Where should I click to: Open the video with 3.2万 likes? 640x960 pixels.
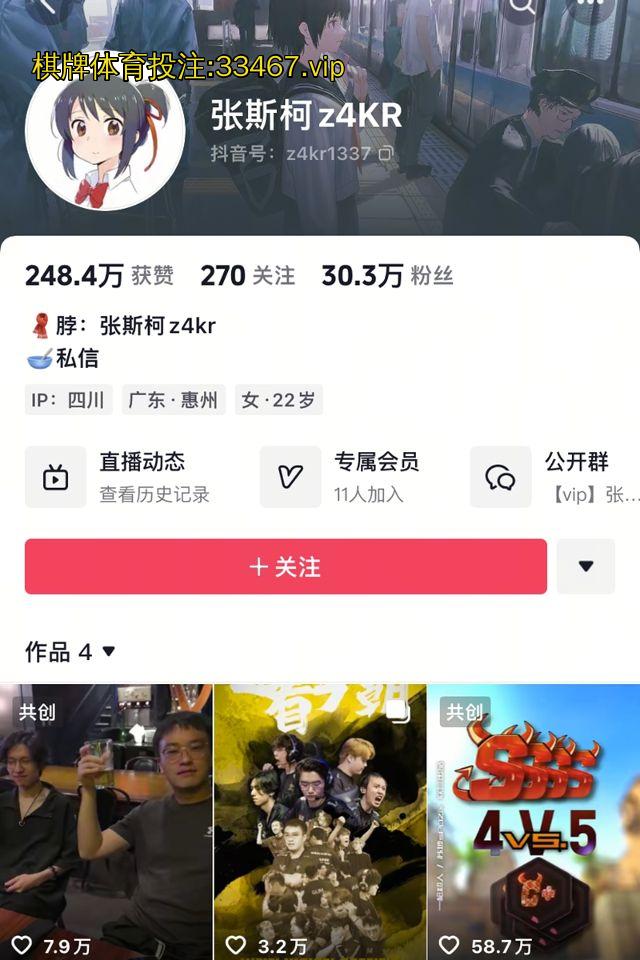point(320,820)
